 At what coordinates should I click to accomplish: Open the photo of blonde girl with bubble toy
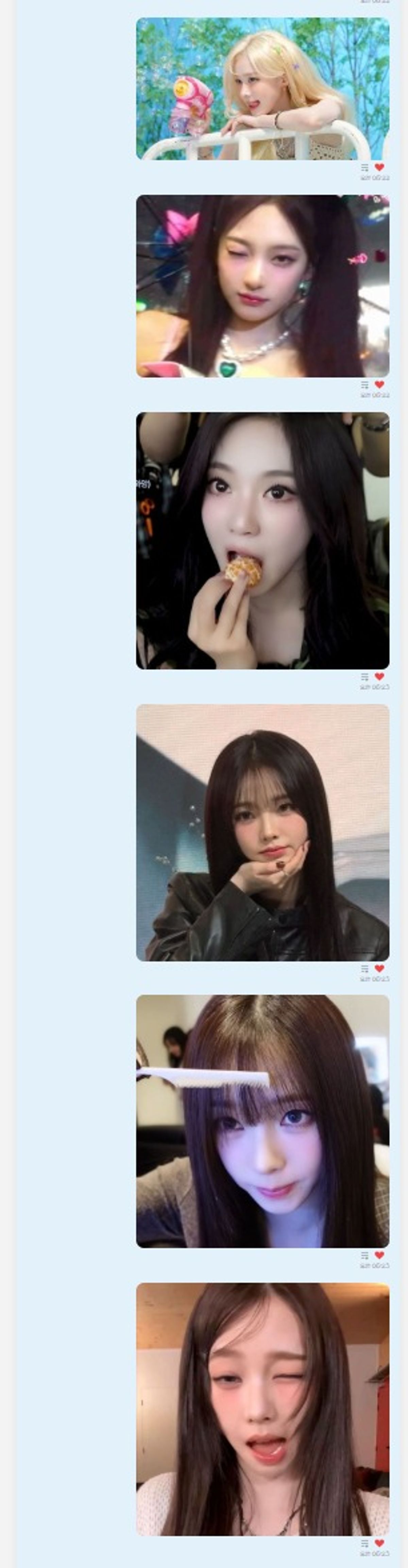[262, 88]
